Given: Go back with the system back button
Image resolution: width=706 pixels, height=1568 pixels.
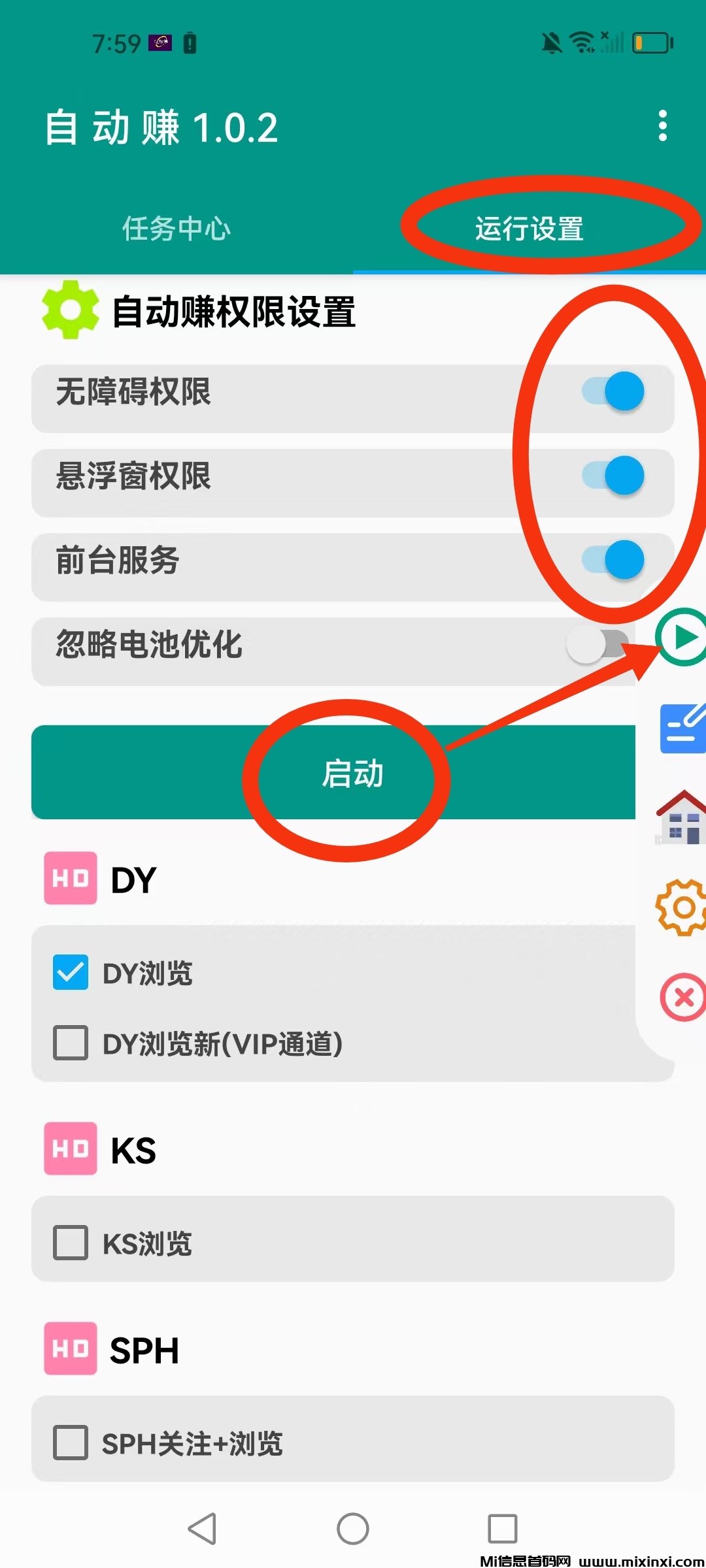Looking at the screenshot, I should point(203,1529).
